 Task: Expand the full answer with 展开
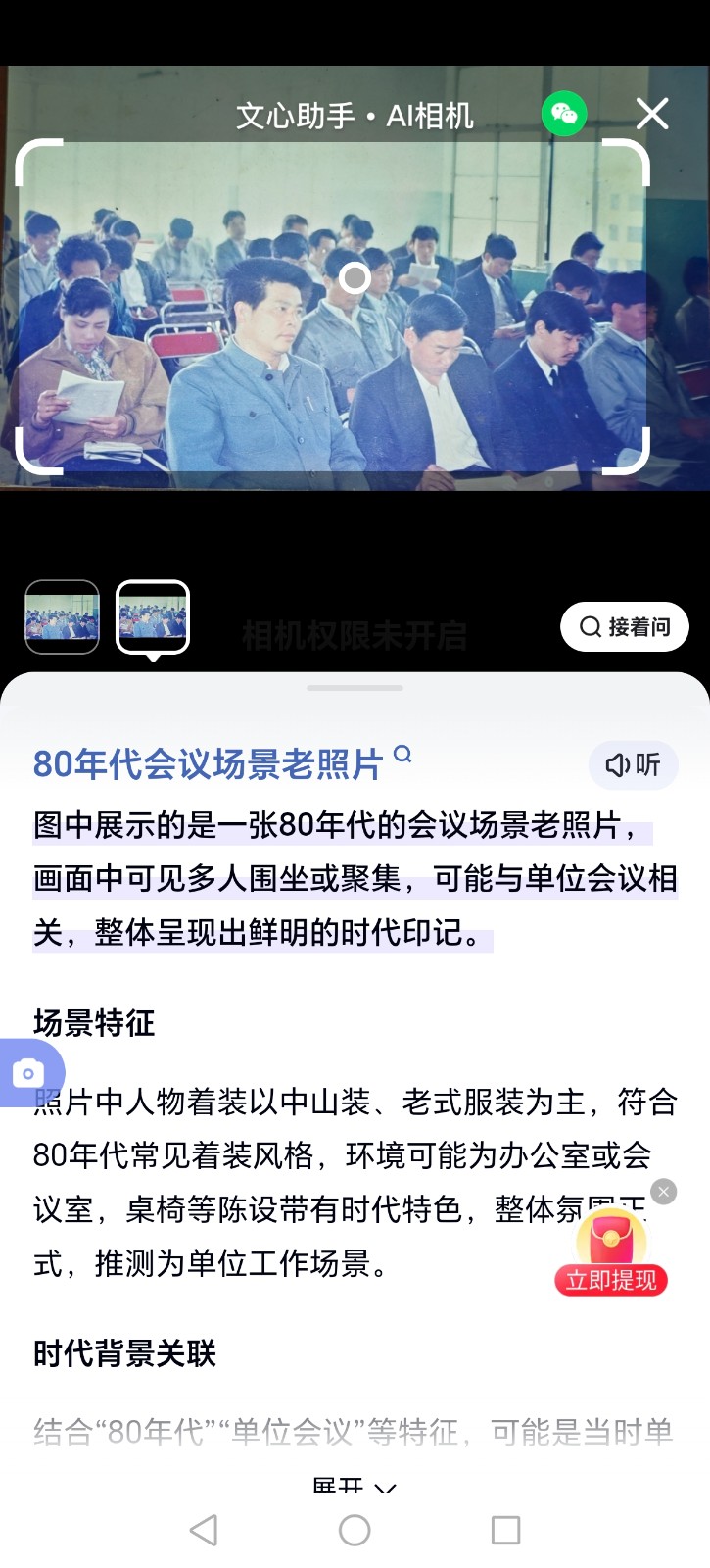coord(355,1485)
